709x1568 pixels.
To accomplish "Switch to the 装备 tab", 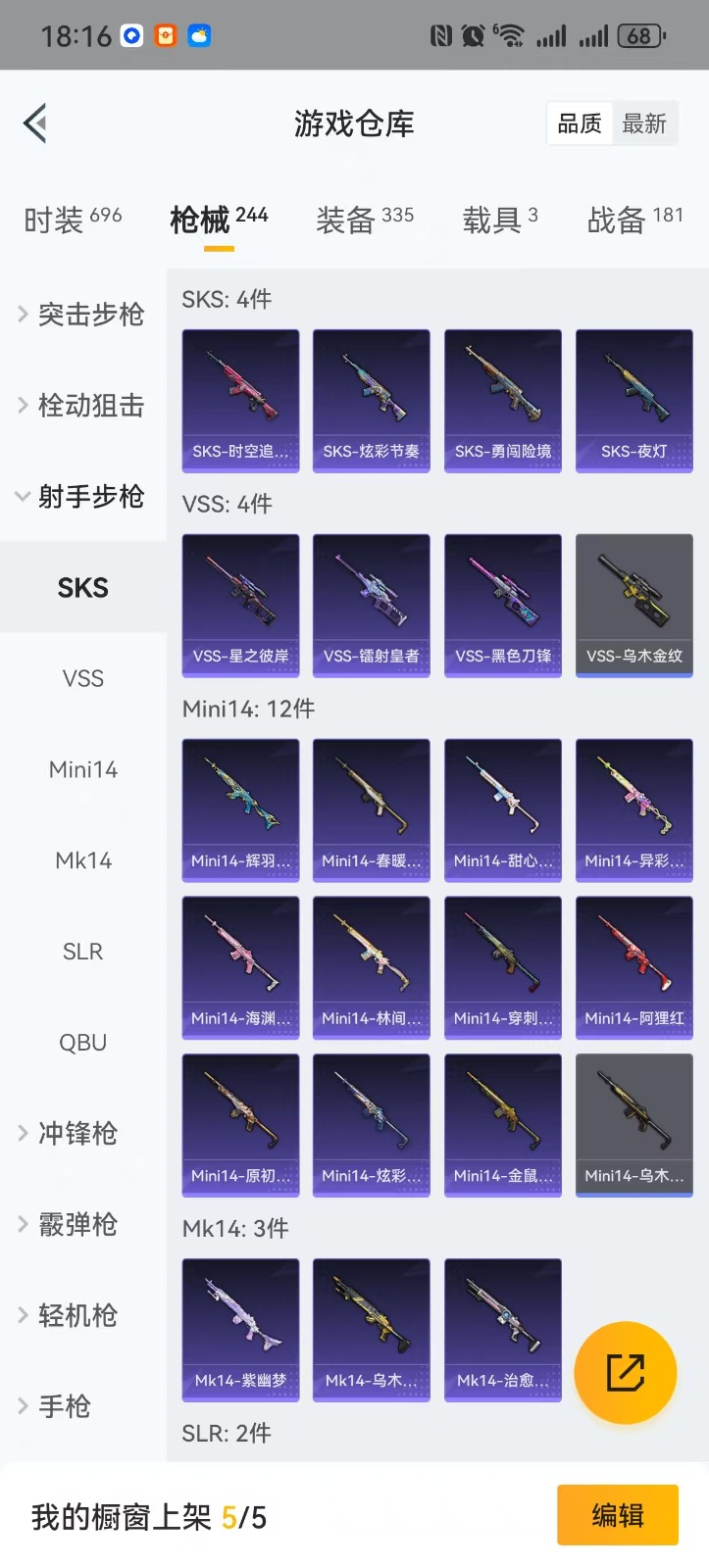I will [365, 220].
